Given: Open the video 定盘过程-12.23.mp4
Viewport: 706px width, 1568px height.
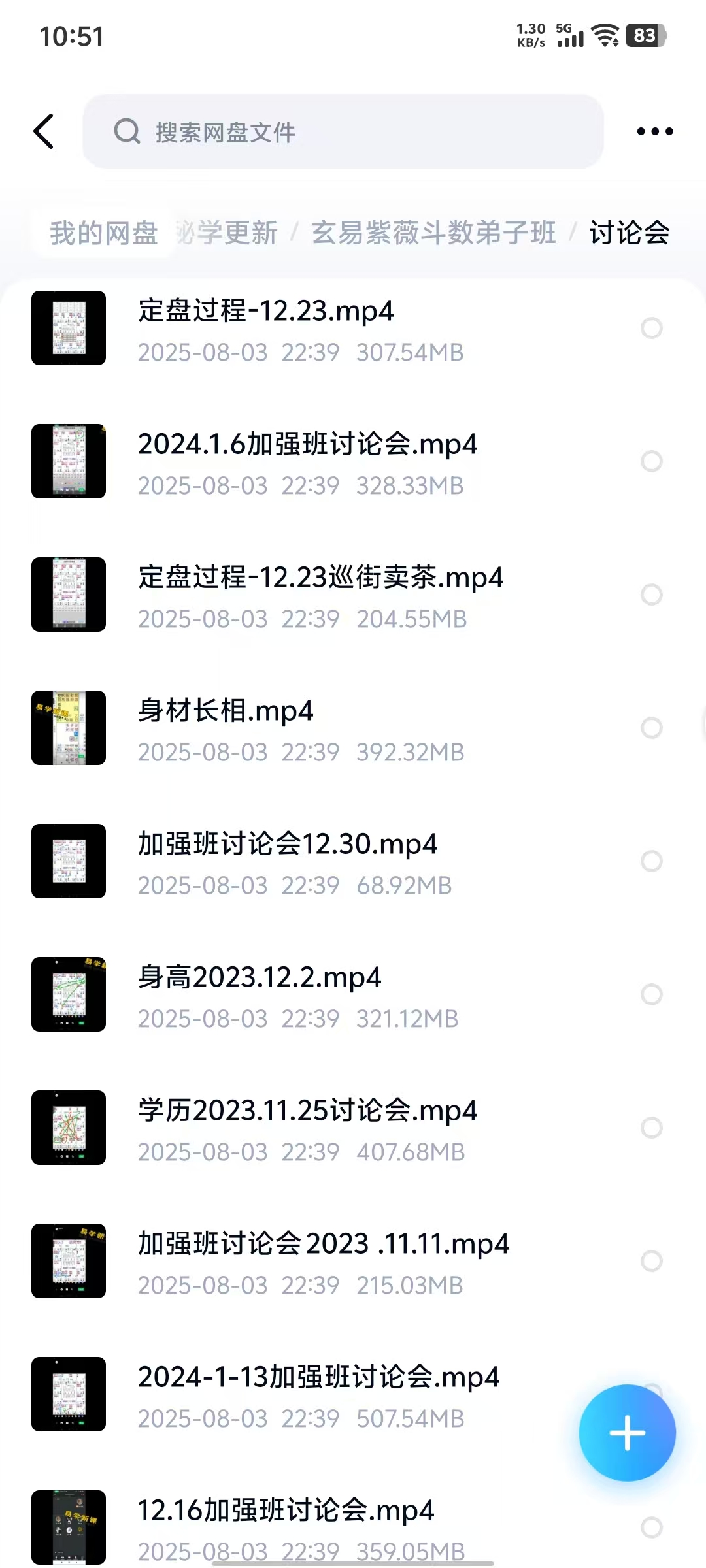Looking at the screenshot, I should [265, 312].
